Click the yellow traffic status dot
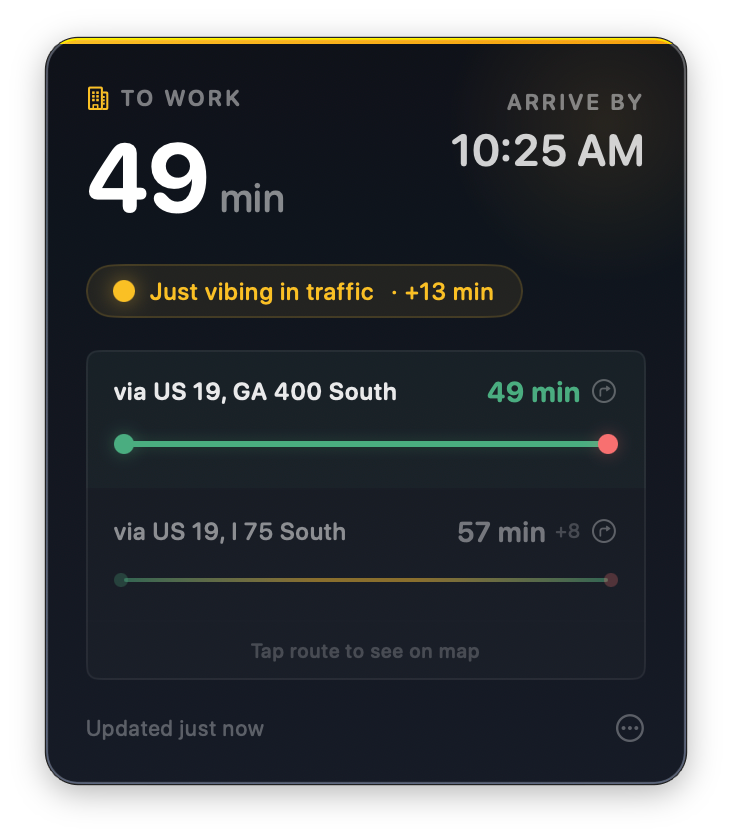This screenshot has height=838, width=732. (123, 291)
